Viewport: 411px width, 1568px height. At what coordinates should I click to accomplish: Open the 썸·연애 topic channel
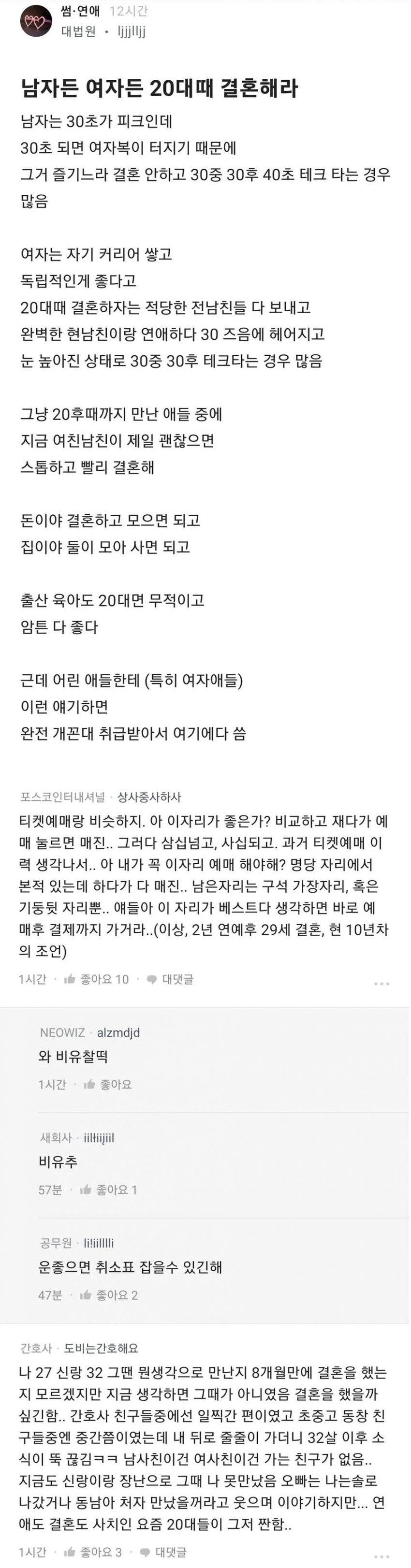pos(80,12)
